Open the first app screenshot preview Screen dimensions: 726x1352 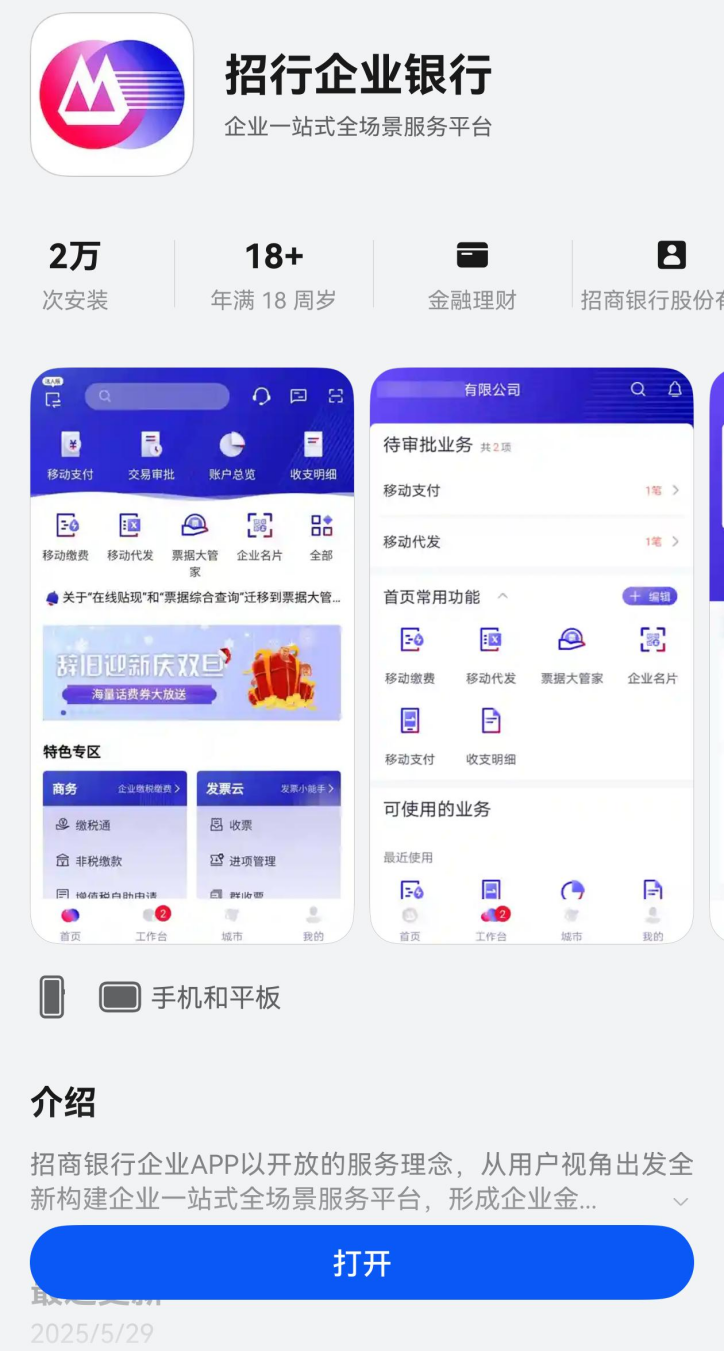192,655
